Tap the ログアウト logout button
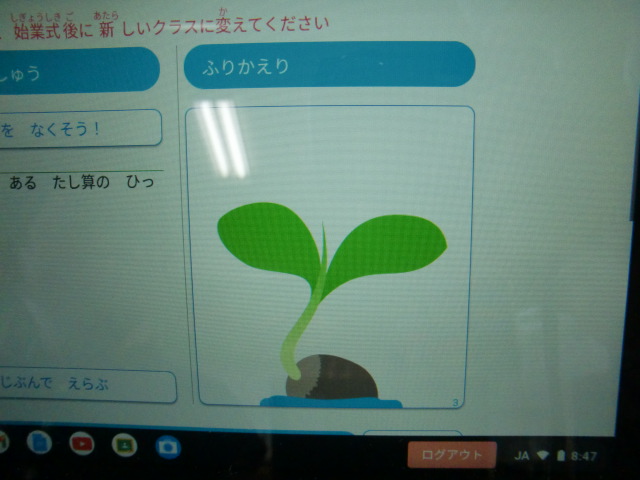 (452, 455)
